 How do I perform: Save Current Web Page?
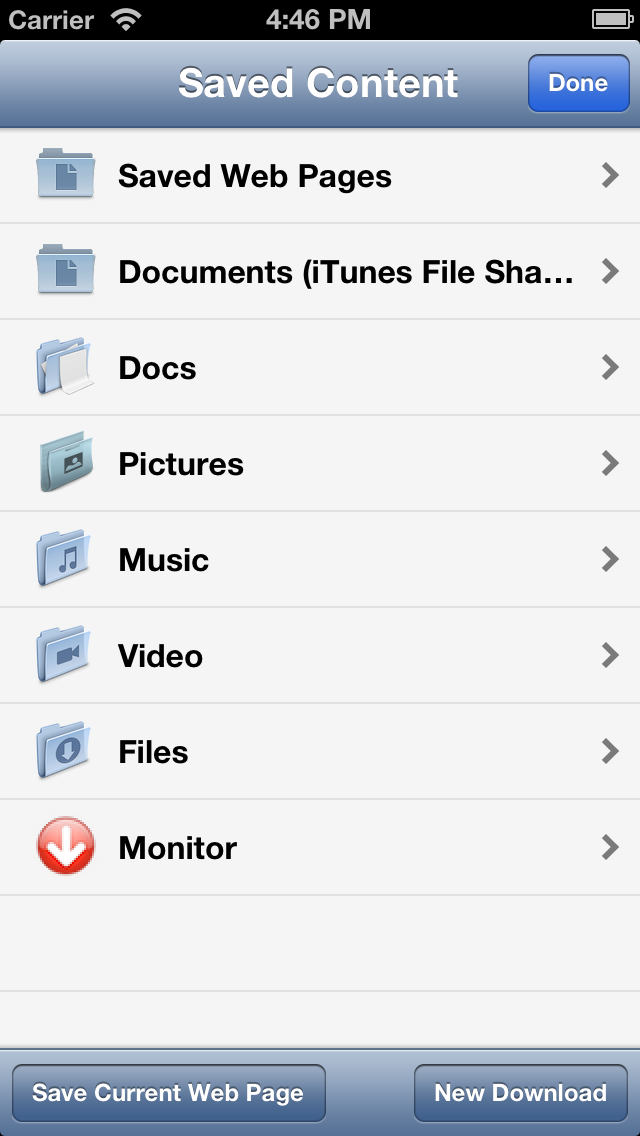point(168,1093)
